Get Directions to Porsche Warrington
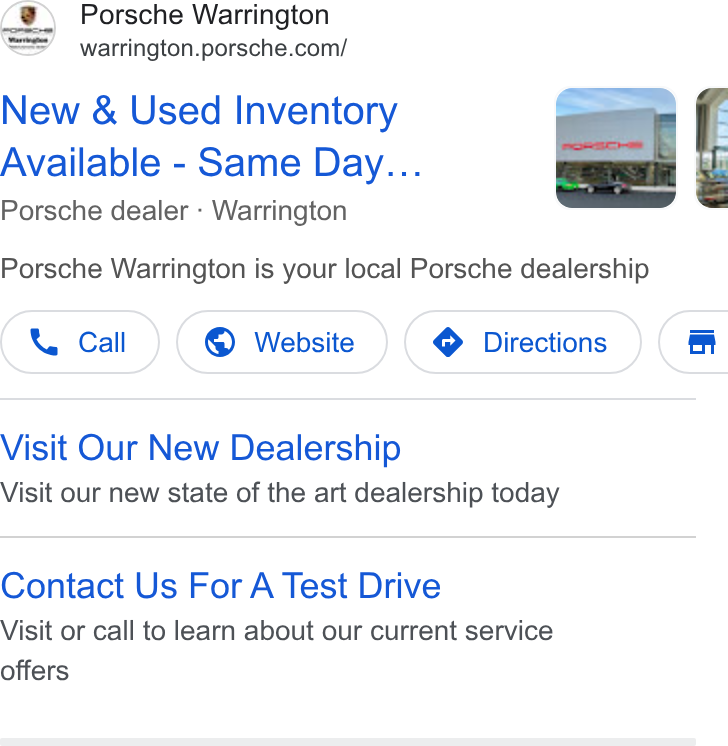This screenshot has width=728, height=746. pos(522,342)
